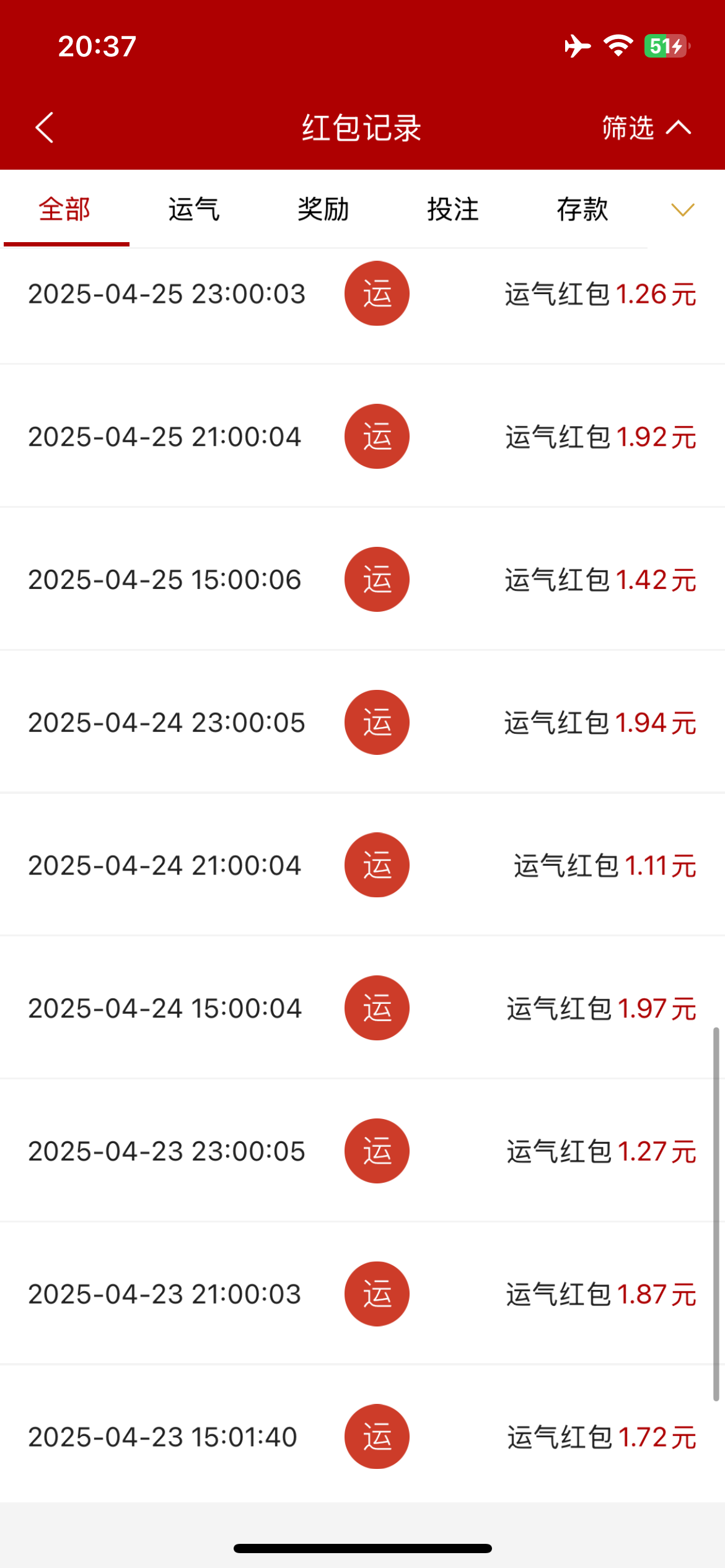Show the 投注 tab records
The width and height of the screenshot is (725, 1568).
pos(453,209)
